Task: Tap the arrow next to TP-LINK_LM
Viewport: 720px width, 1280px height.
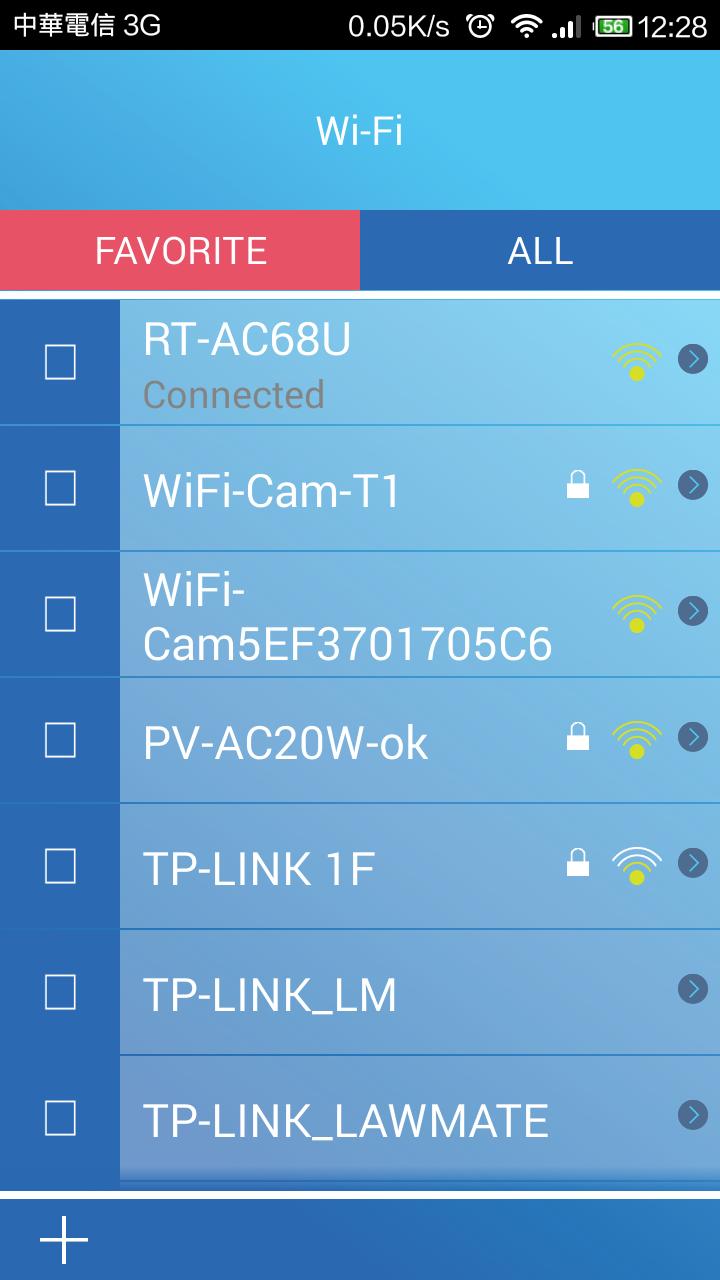Action: point(692,989)
